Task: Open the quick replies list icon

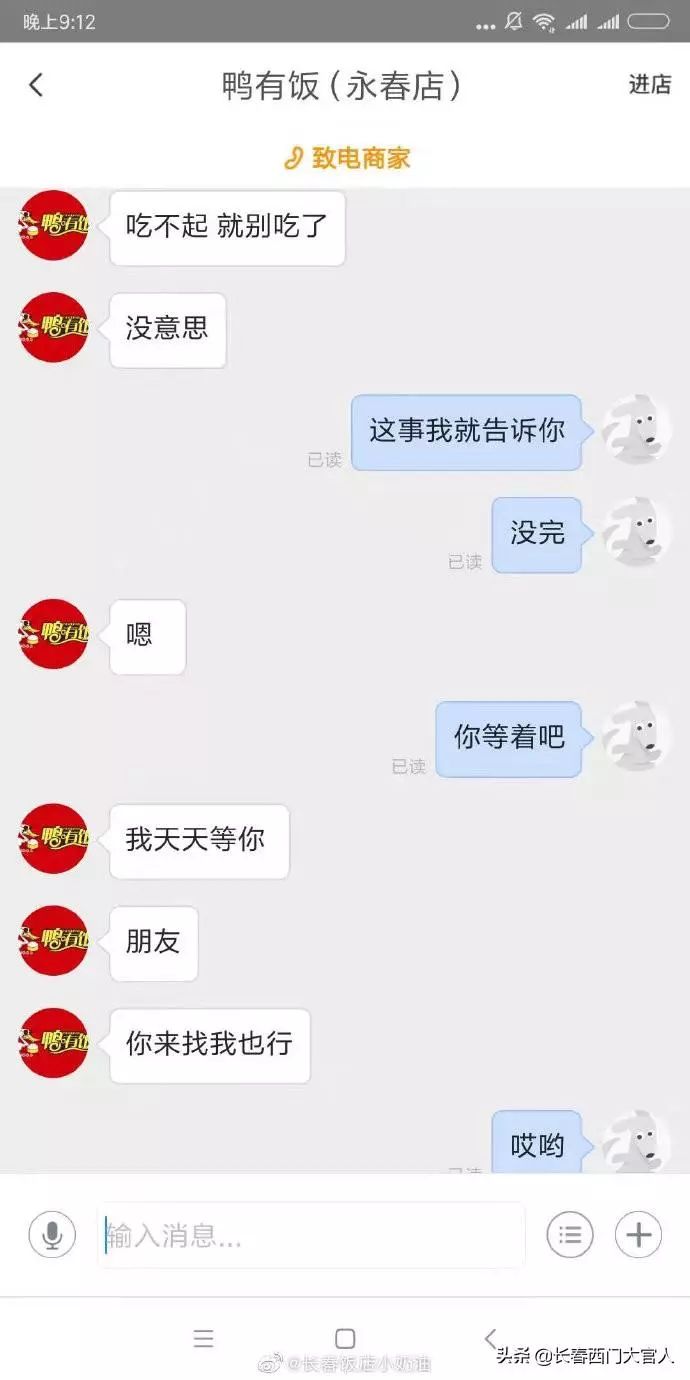Action: 569,1236
